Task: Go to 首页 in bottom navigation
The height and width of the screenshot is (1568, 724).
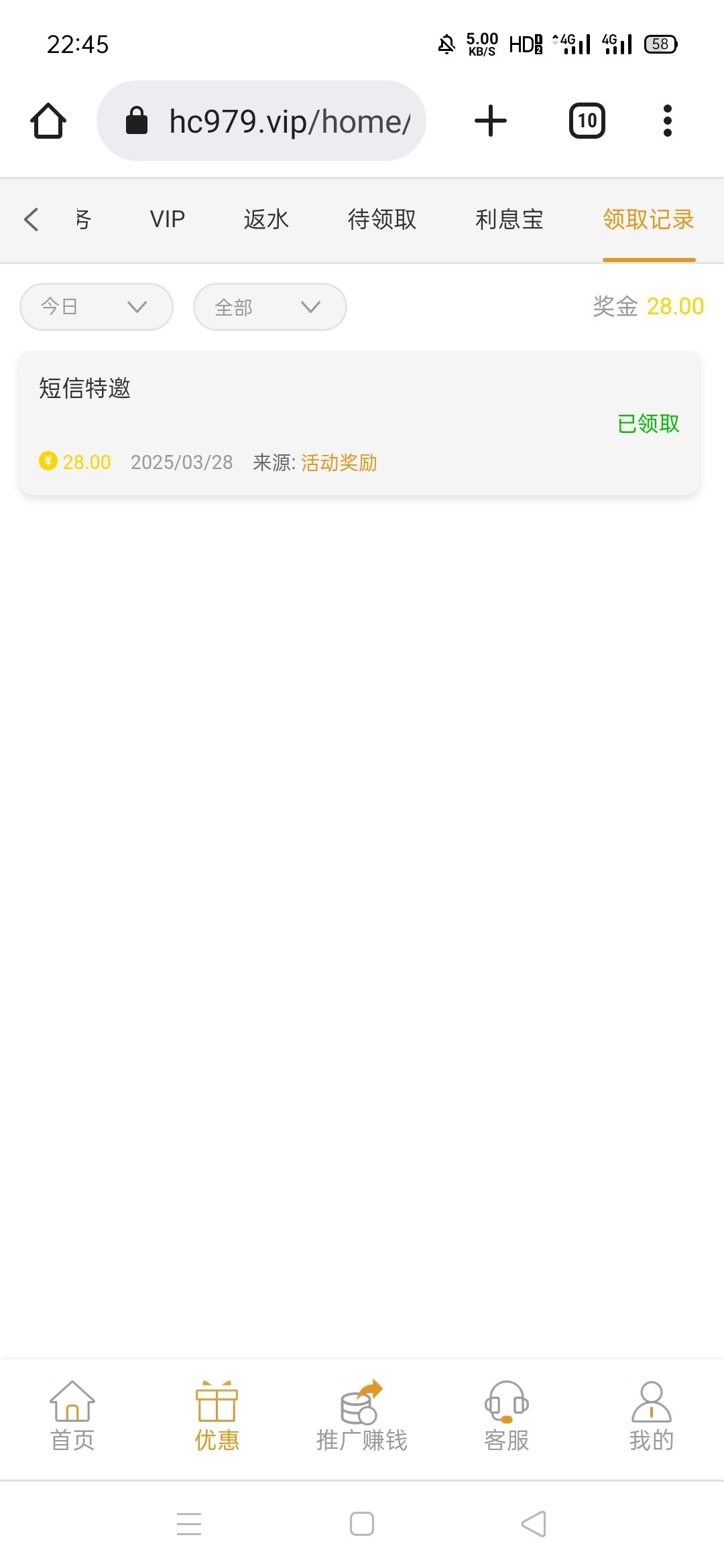Action: (x=72, y=1416)
